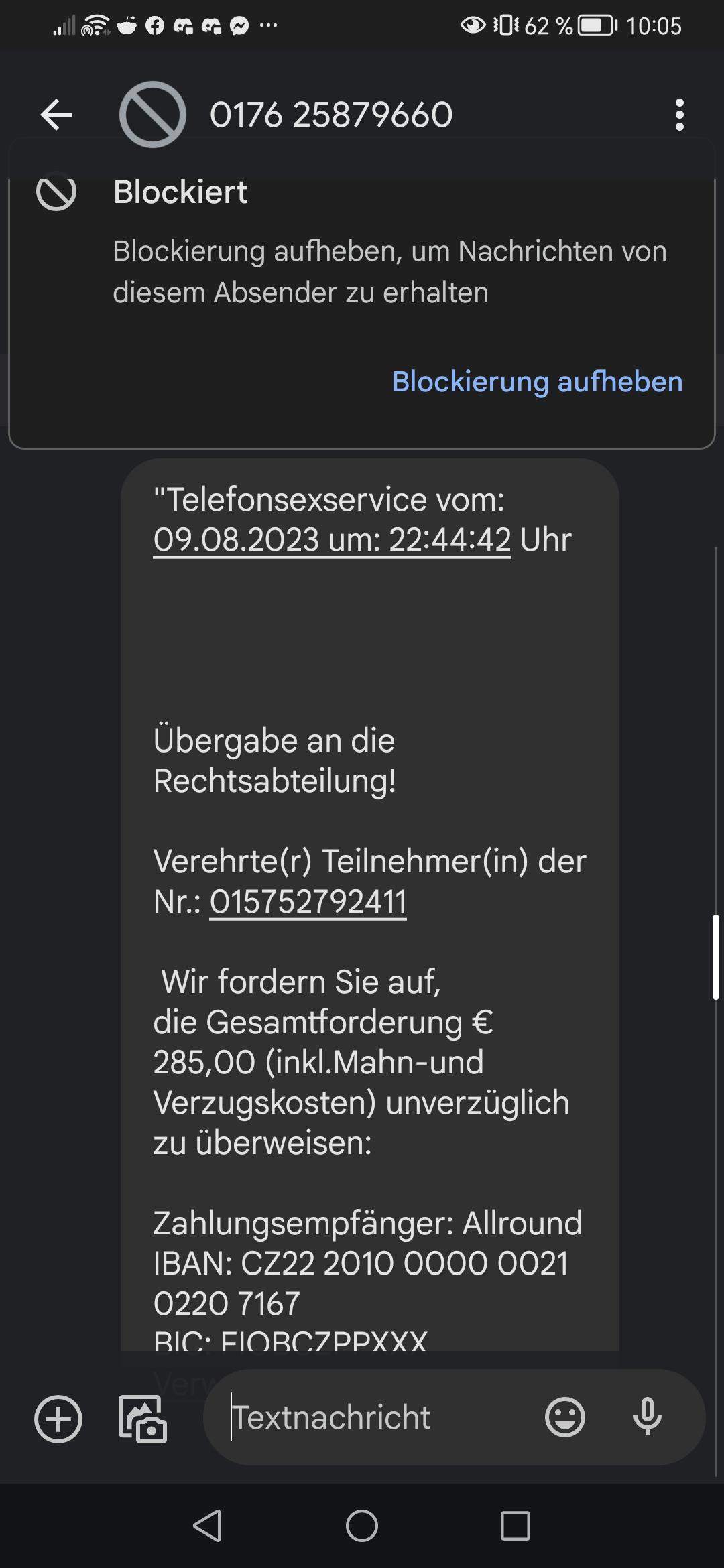Tap underlined number 015752792411 in message
Image resolution: width=724 pixels, height=1568 pixels.
(x=308, y=901)
